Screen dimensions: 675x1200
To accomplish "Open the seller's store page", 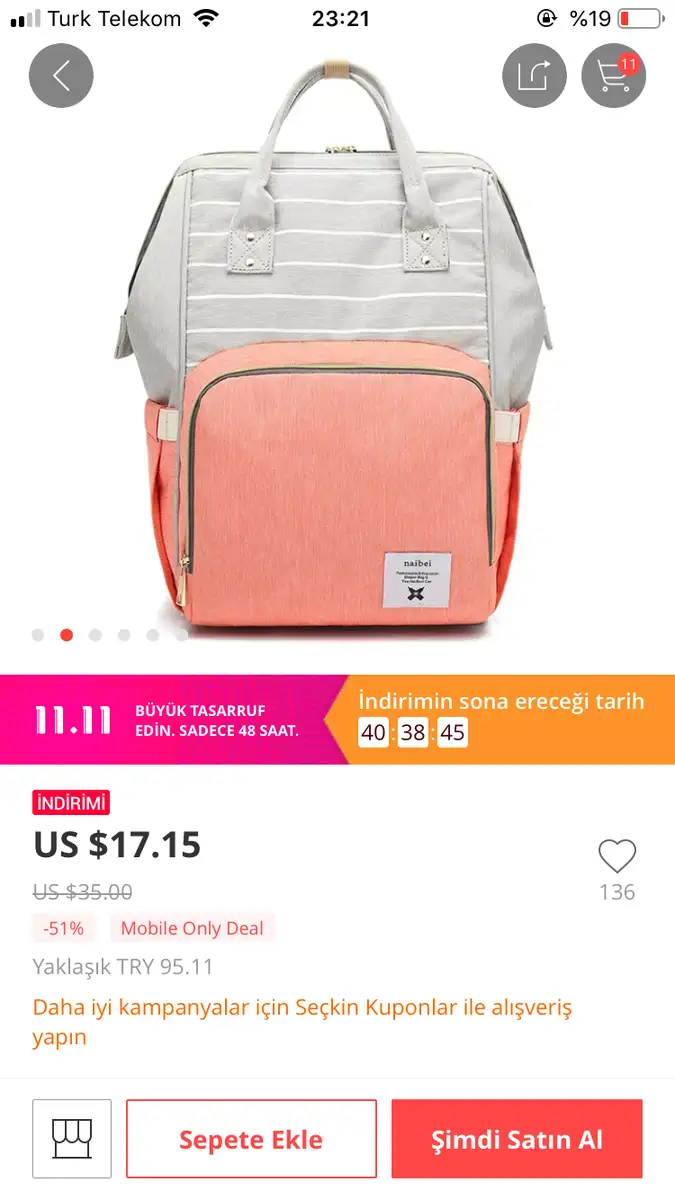I will tap(71, 1139).
